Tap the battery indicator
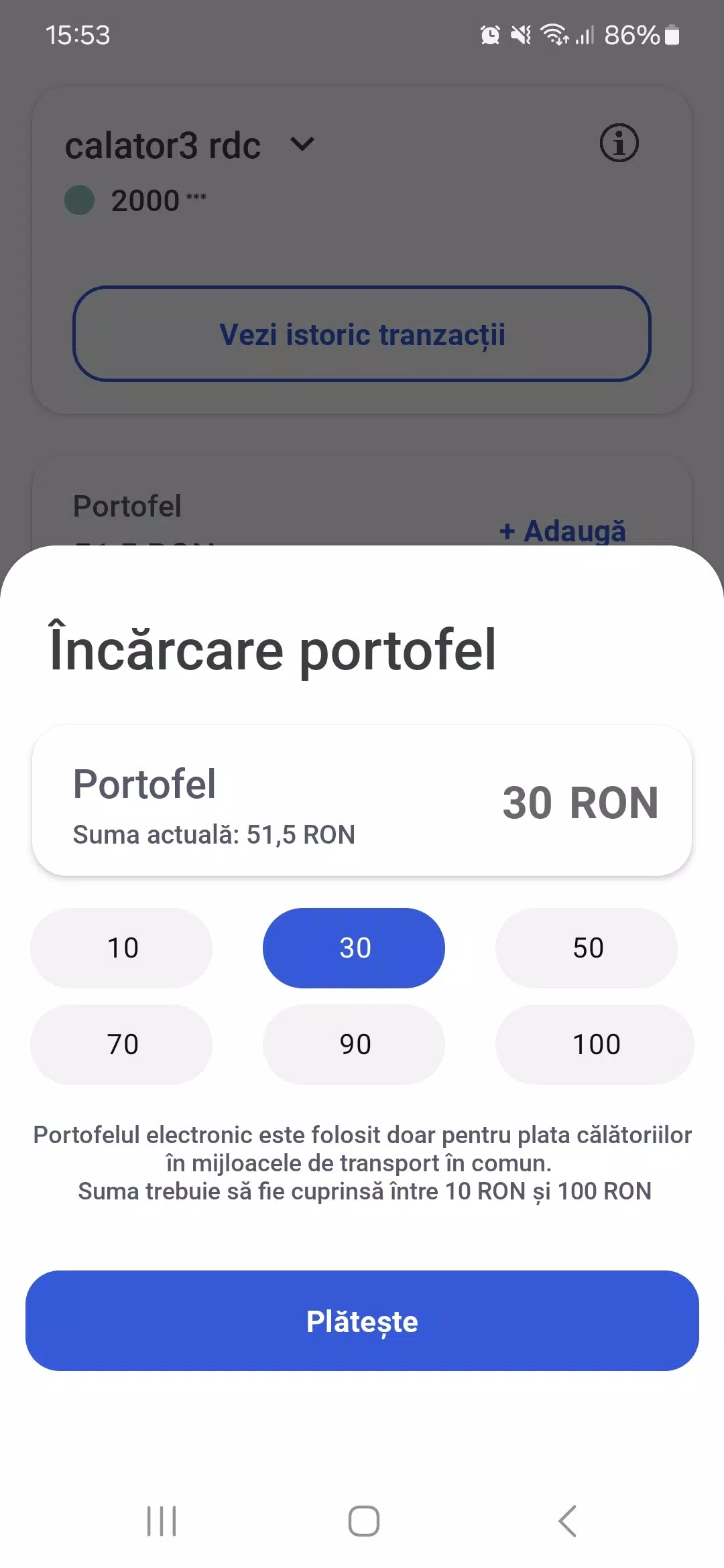 tap(672, 35)
